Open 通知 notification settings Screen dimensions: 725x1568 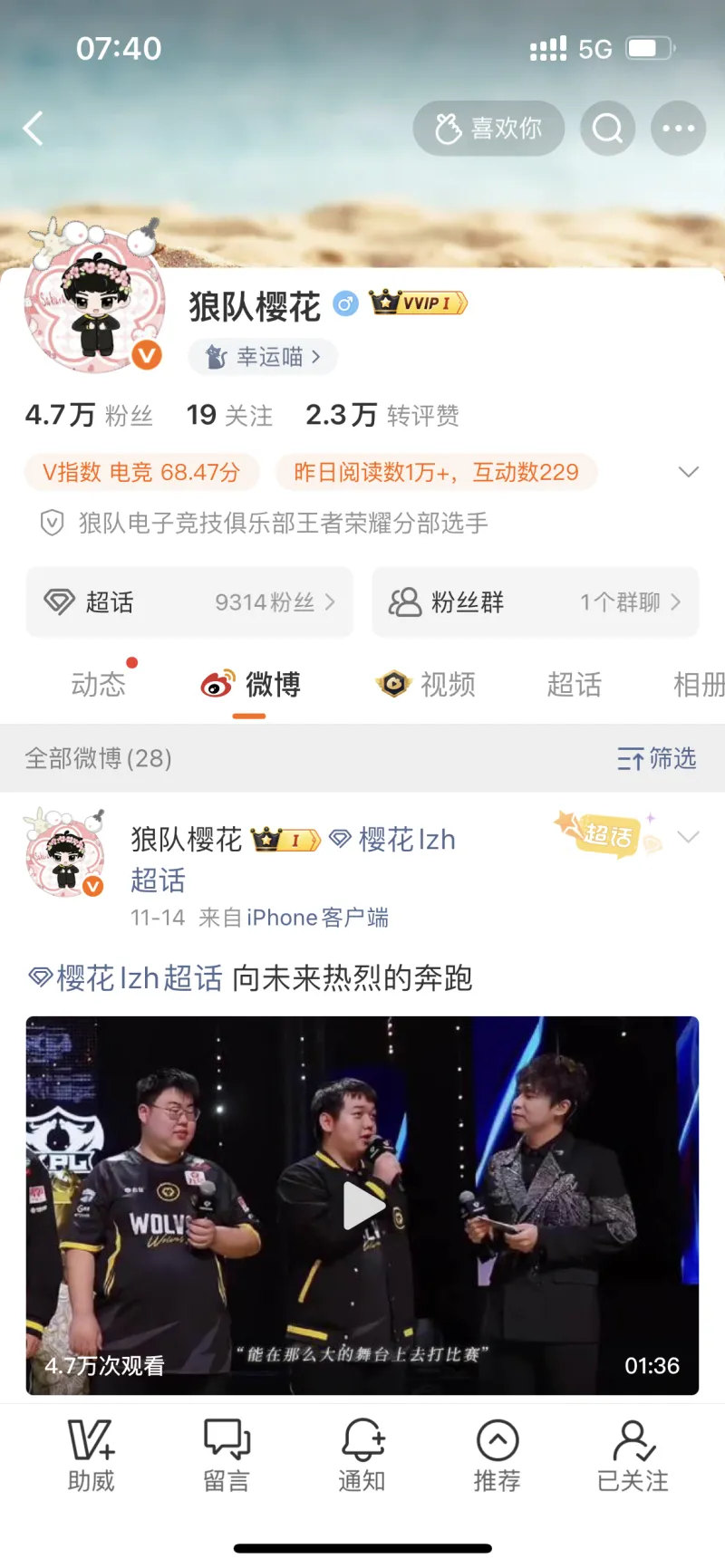(x=362, y=1457)
